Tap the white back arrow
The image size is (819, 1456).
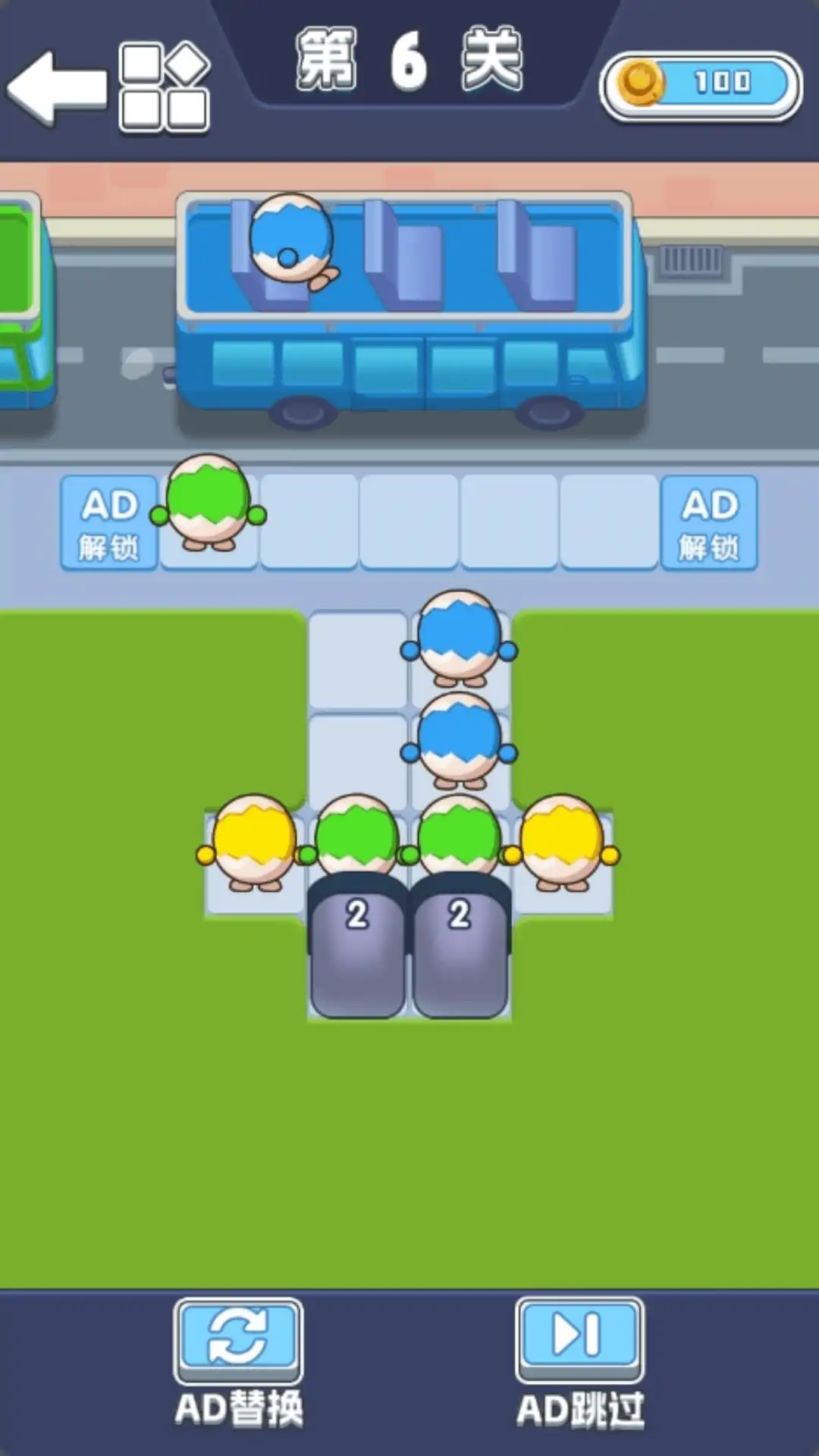click(57, 87)
